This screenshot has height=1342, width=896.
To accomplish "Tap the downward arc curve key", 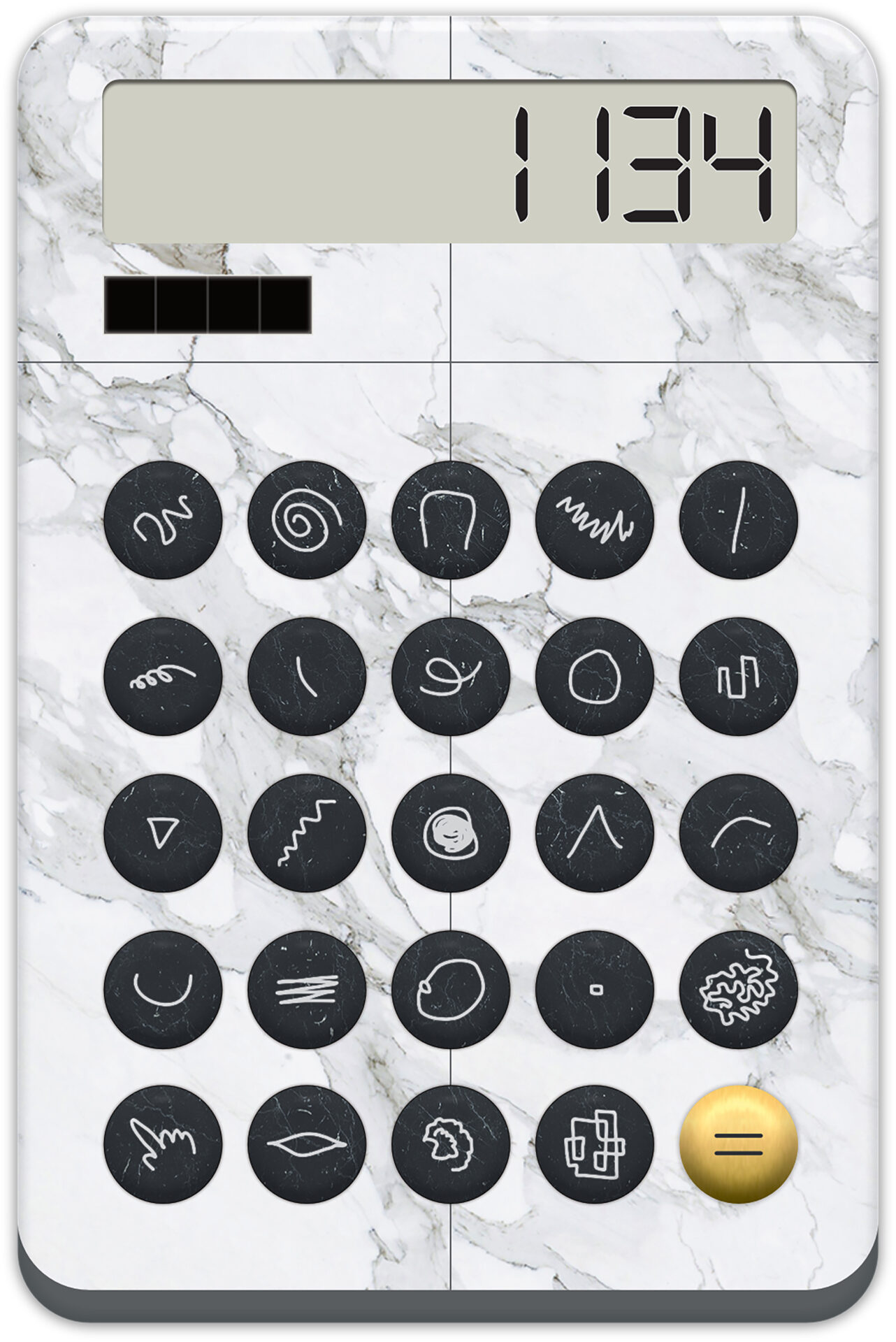I will click(738, 833).
